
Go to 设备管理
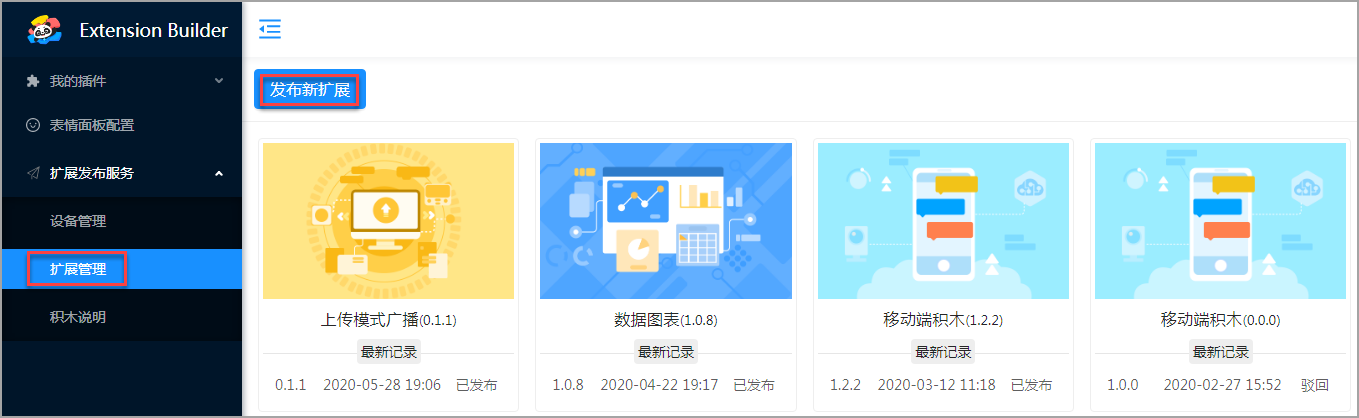[78, 222]
